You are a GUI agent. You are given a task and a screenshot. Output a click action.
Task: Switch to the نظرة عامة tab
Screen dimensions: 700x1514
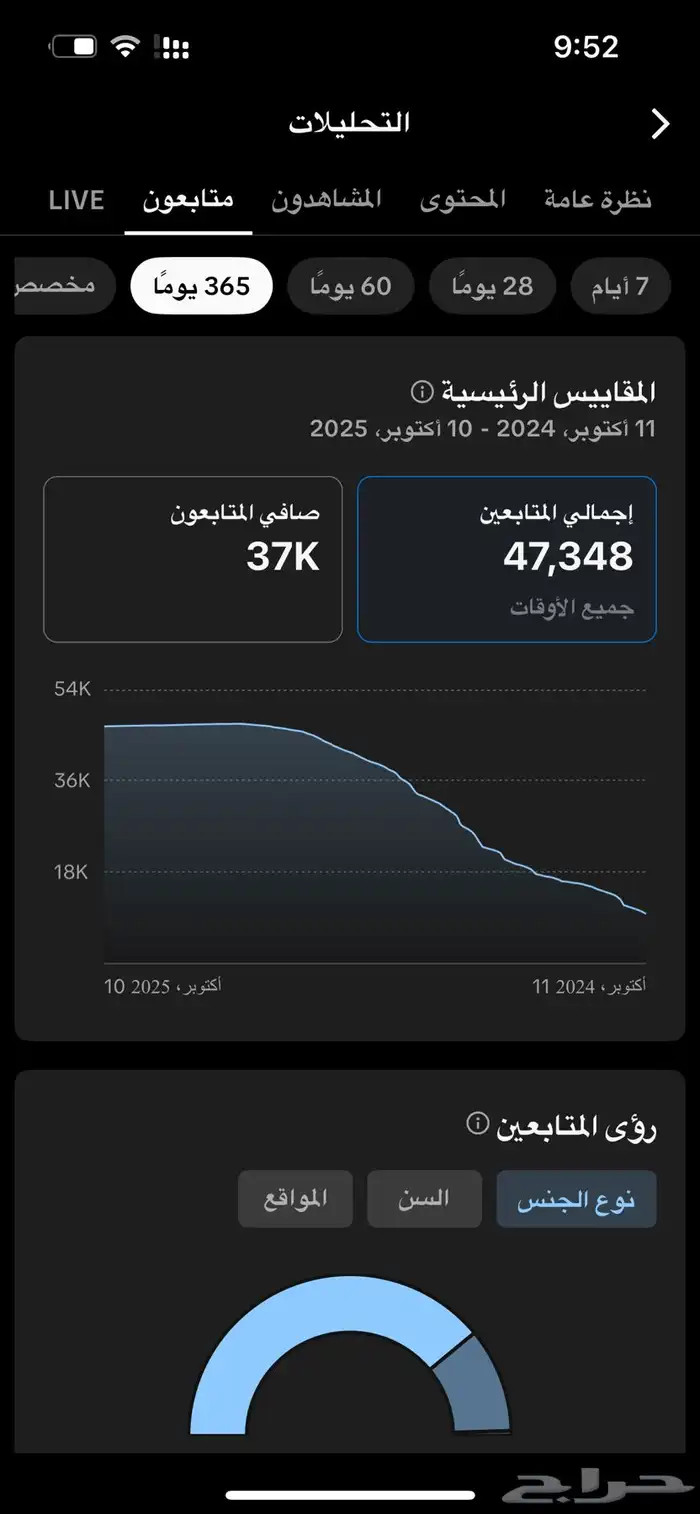click(598, 199)
